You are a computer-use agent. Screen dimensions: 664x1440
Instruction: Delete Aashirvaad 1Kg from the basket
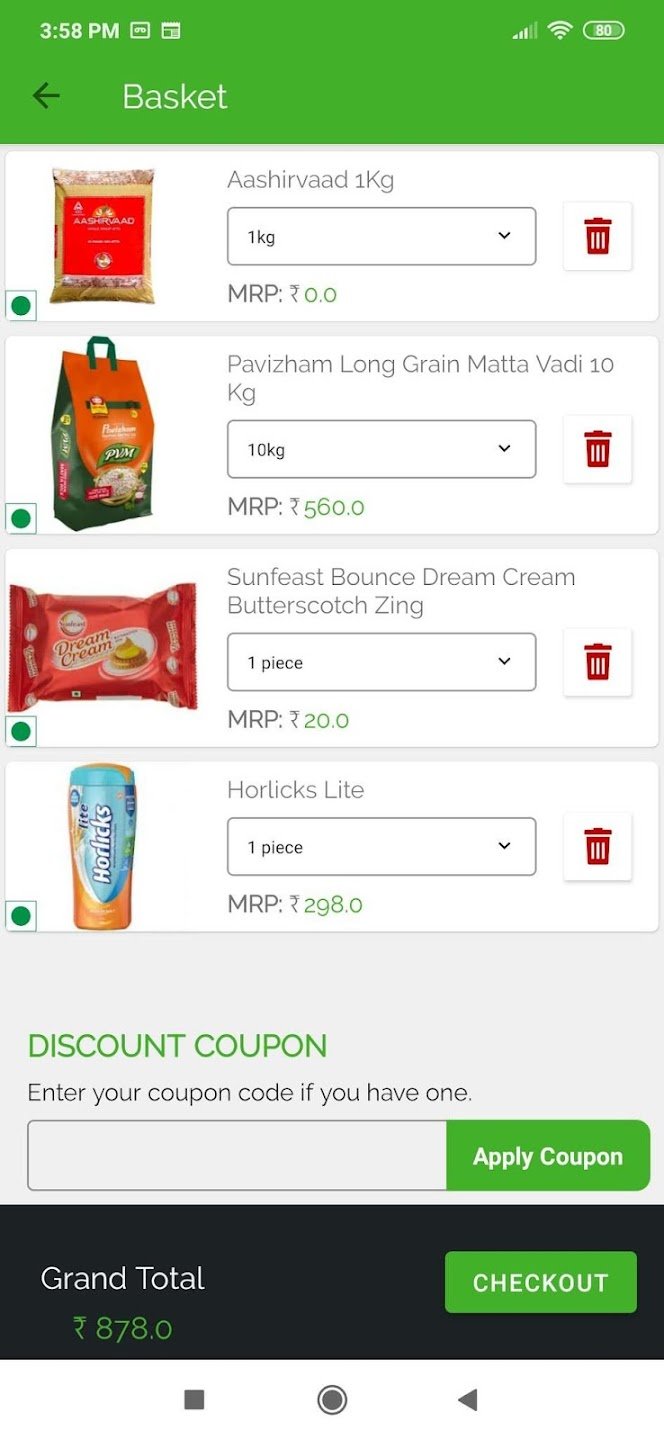click(x=597, y=236)
